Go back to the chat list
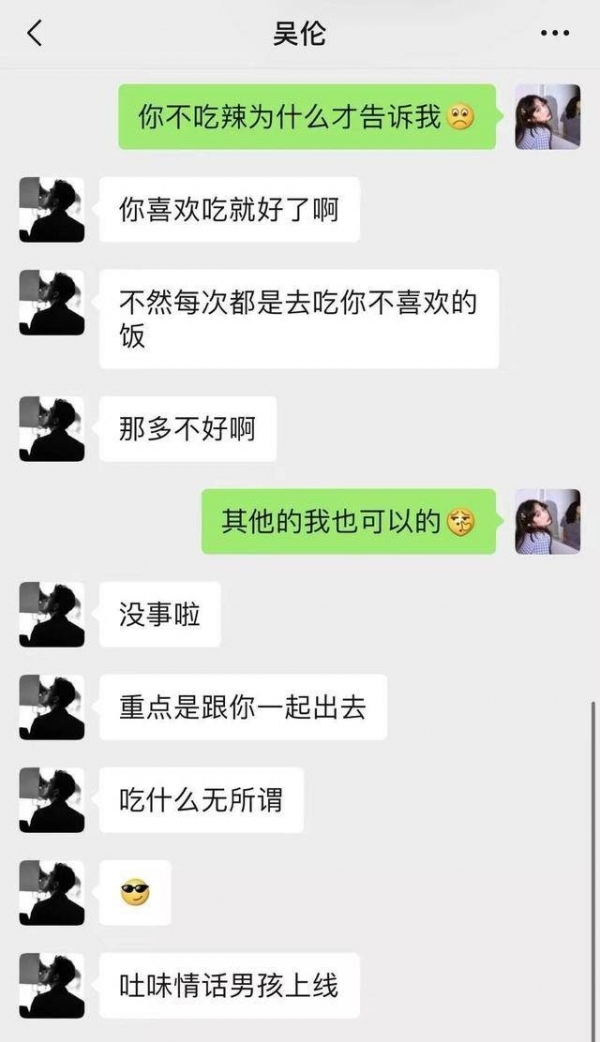 (35, 35)
